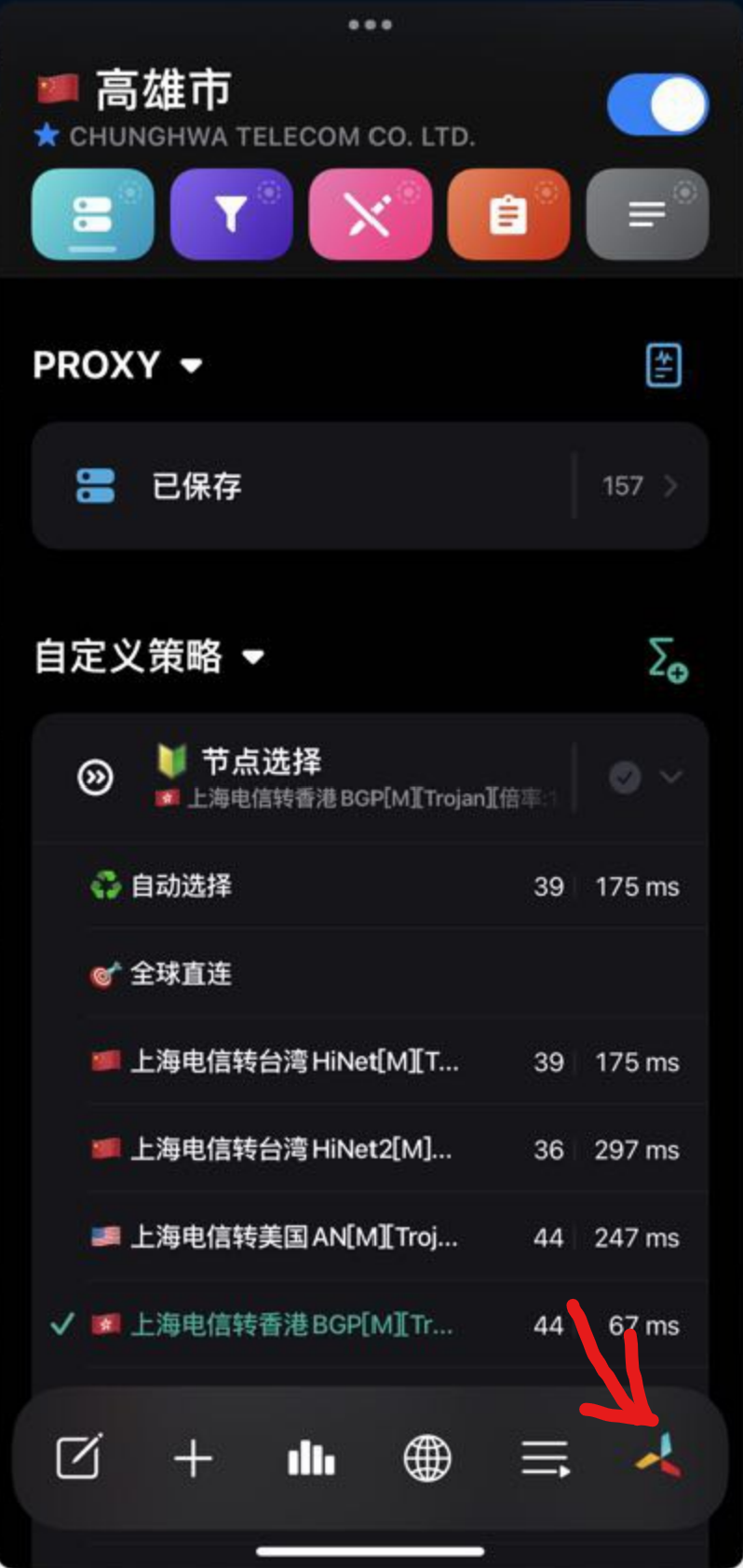Open the gray lines tab
Screen dimensions: 743x1568
tap(647, 214)
